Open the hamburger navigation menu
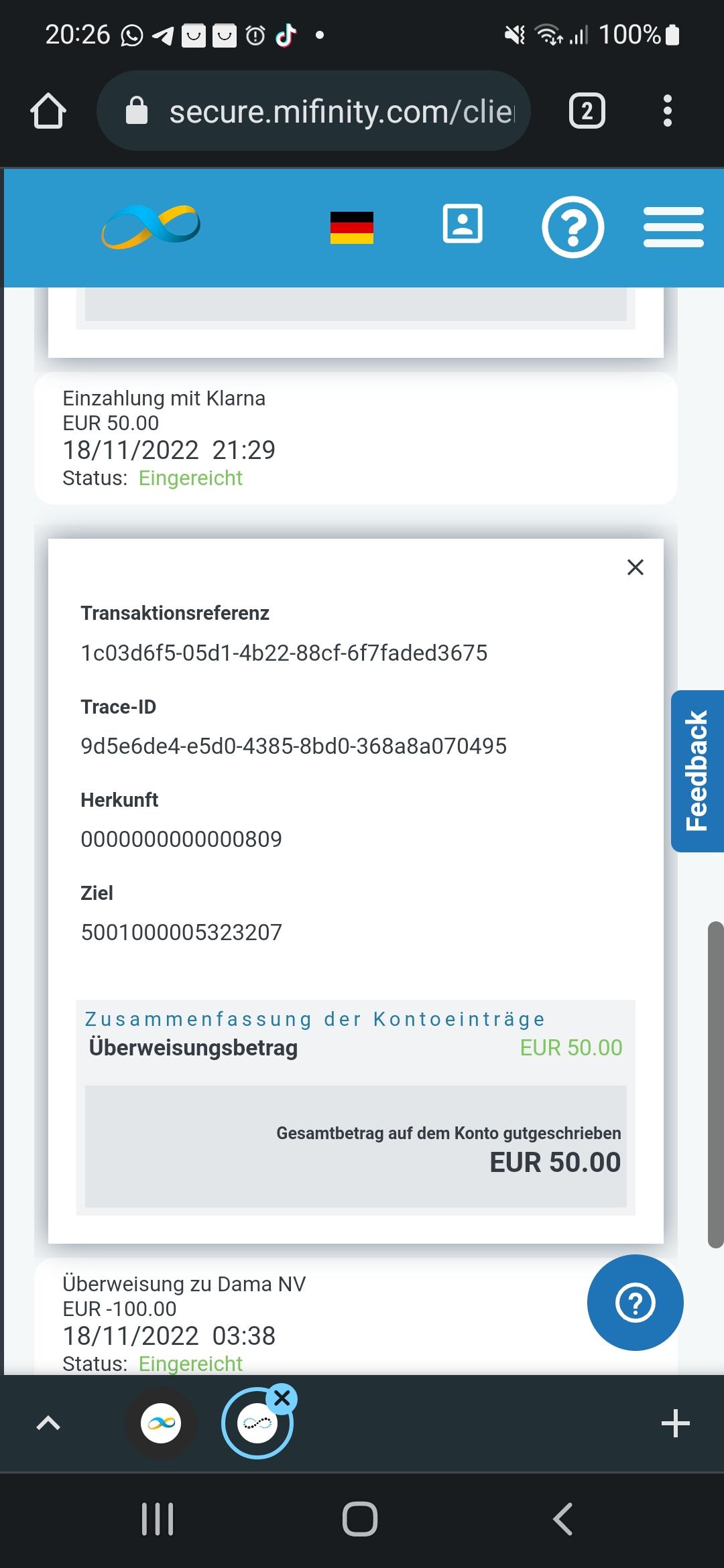Viewport: 724px width, 1568px height. [673, 226]
